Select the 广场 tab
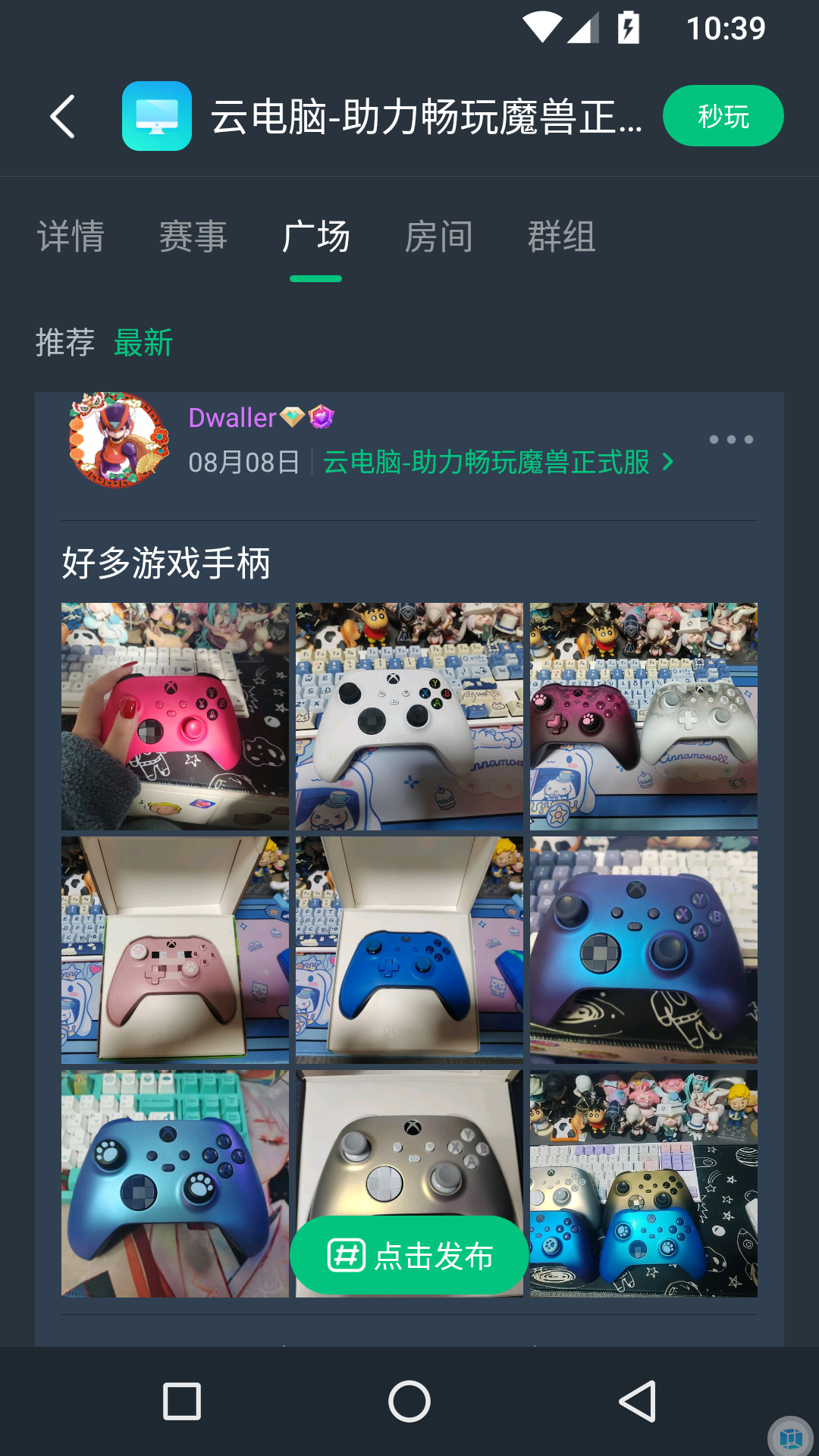Viewport: 819px width, 1456px height. [x=315, y=237]
